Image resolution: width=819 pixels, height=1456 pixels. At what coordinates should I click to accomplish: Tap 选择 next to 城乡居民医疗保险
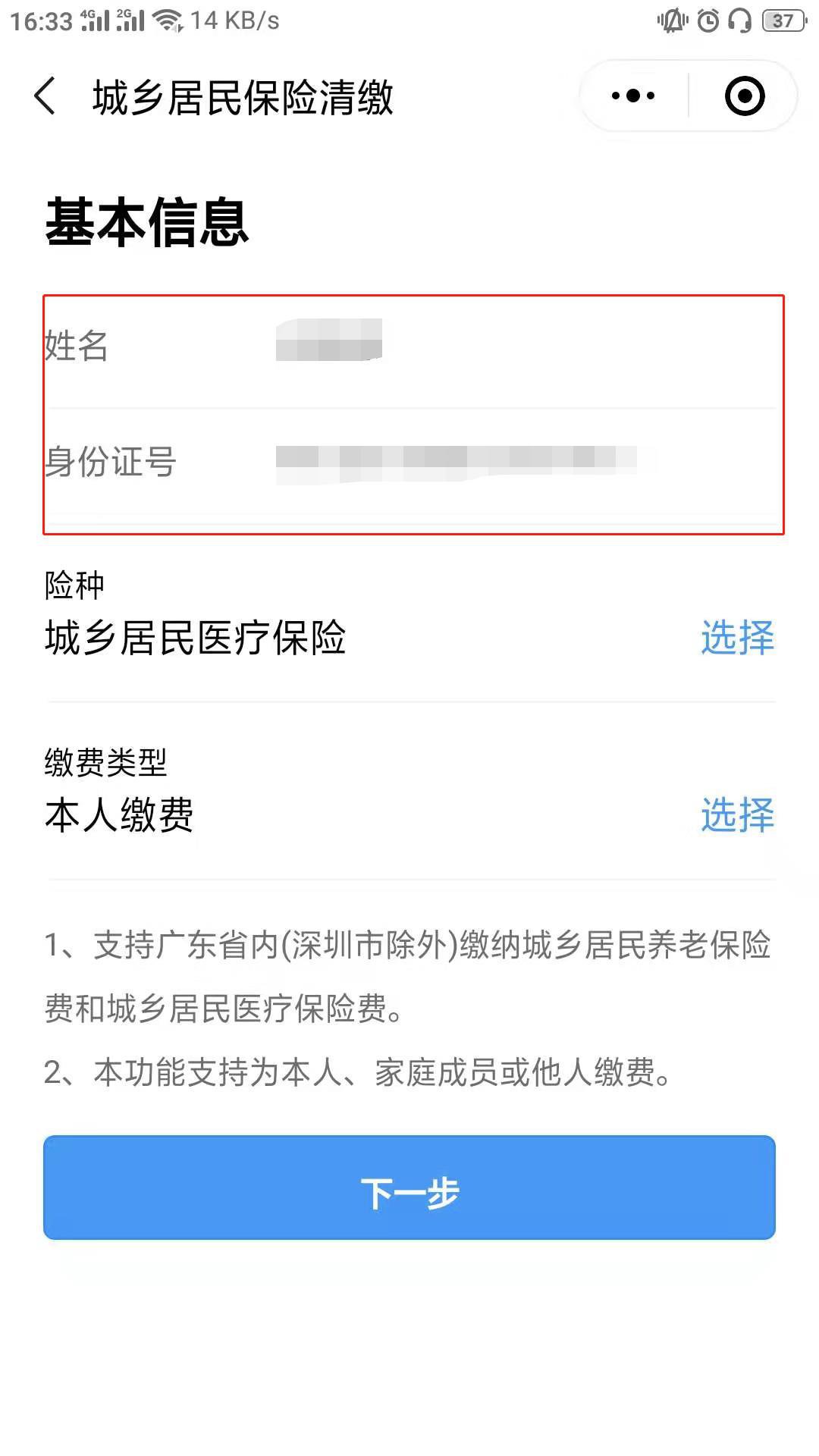(x=736, y=637)
